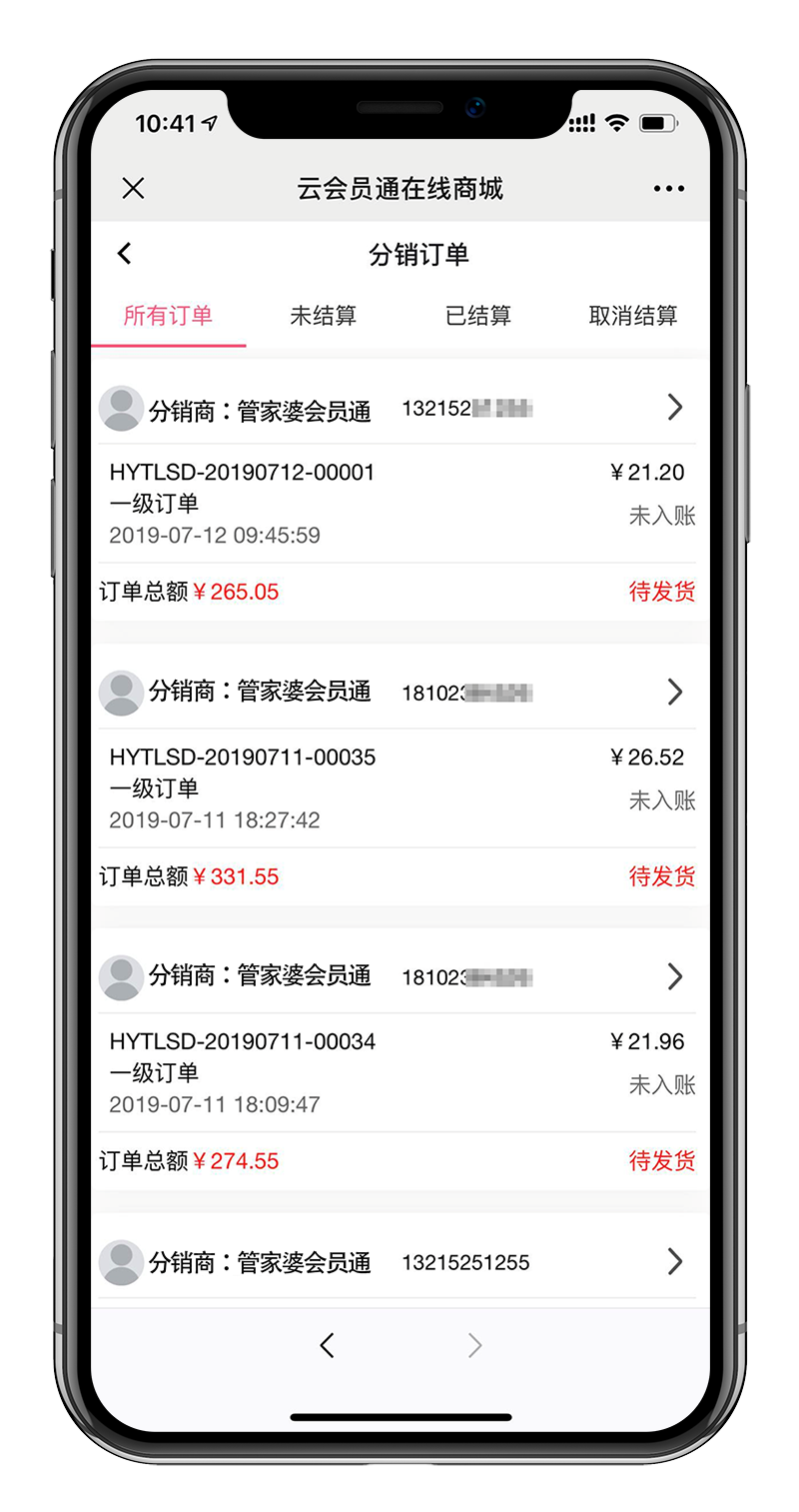Tap the browser forward arrow at bottom
This screenshot has height=1512, width=799.
pyautogui.click(x=475, y=1345)
